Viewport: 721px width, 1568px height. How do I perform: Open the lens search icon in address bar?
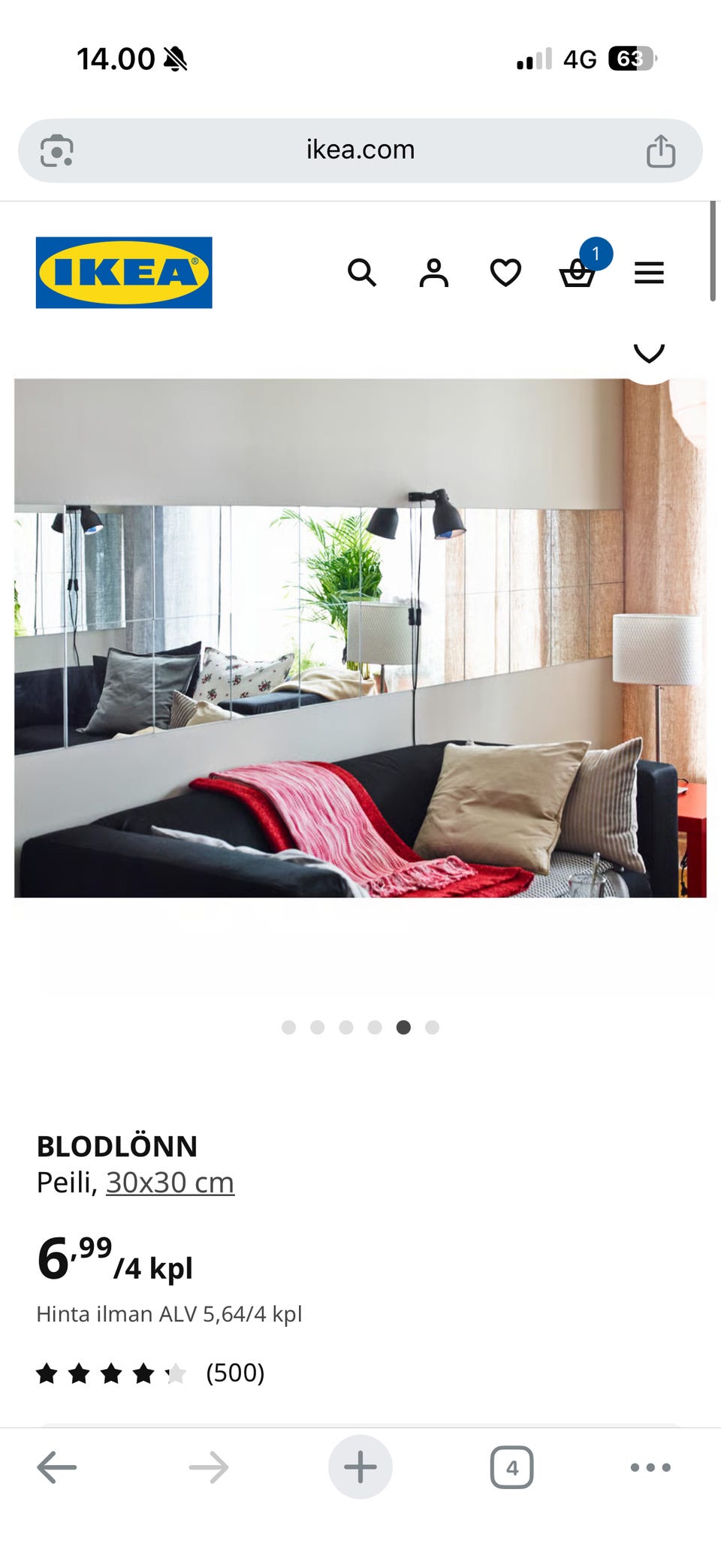coord(56,150)
